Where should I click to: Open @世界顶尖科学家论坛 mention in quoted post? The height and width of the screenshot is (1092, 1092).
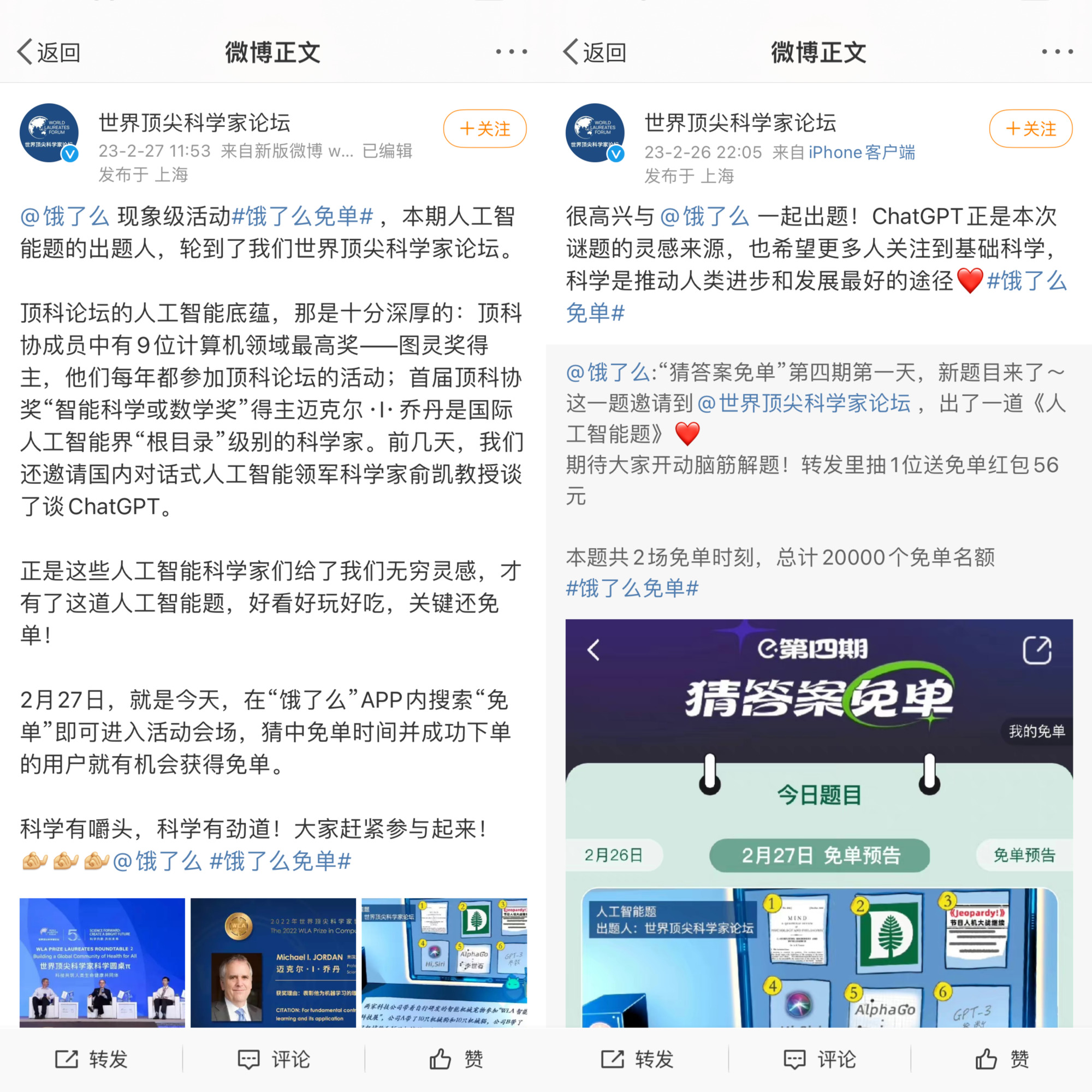click(804, 403)
